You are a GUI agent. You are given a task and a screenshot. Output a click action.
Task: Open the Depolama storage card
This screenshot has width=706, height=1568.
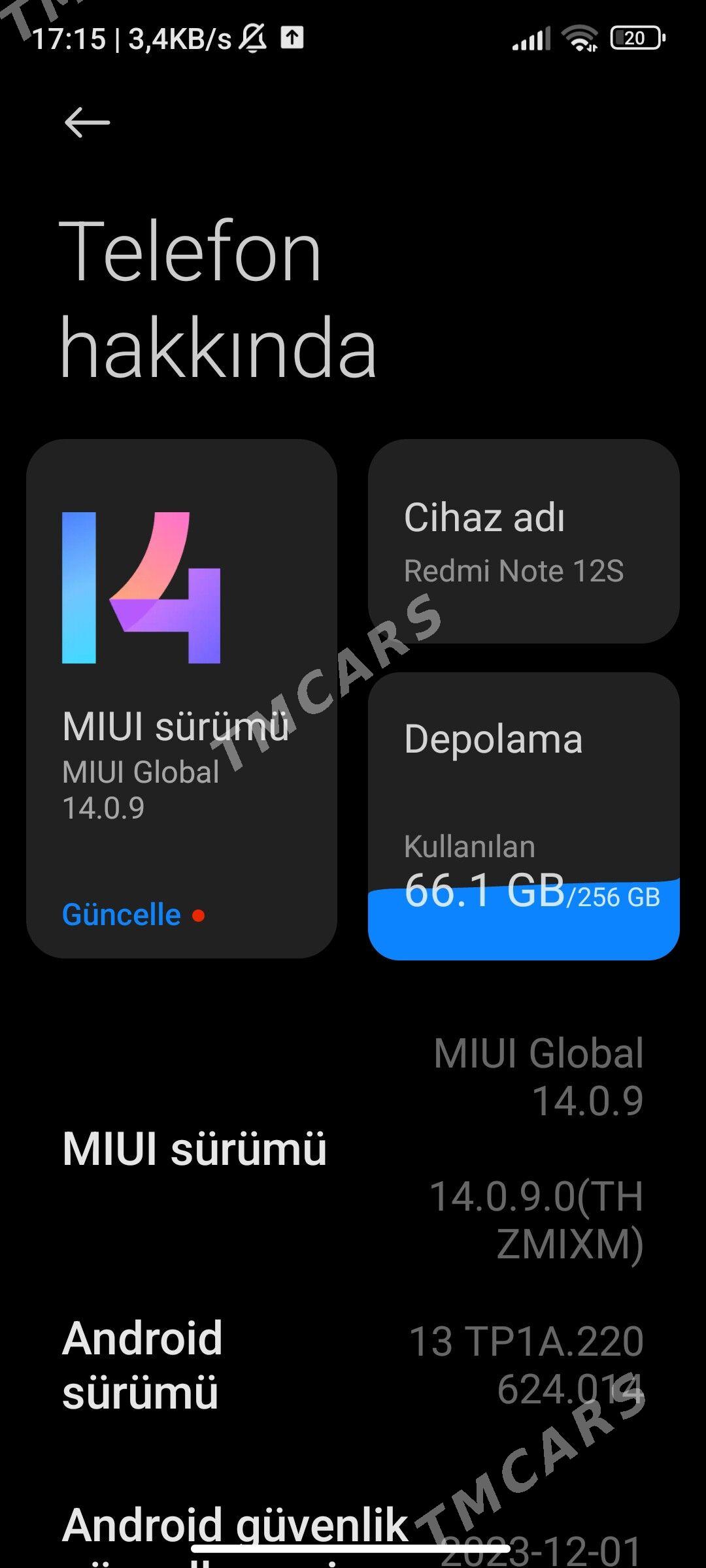click(524, 816)
